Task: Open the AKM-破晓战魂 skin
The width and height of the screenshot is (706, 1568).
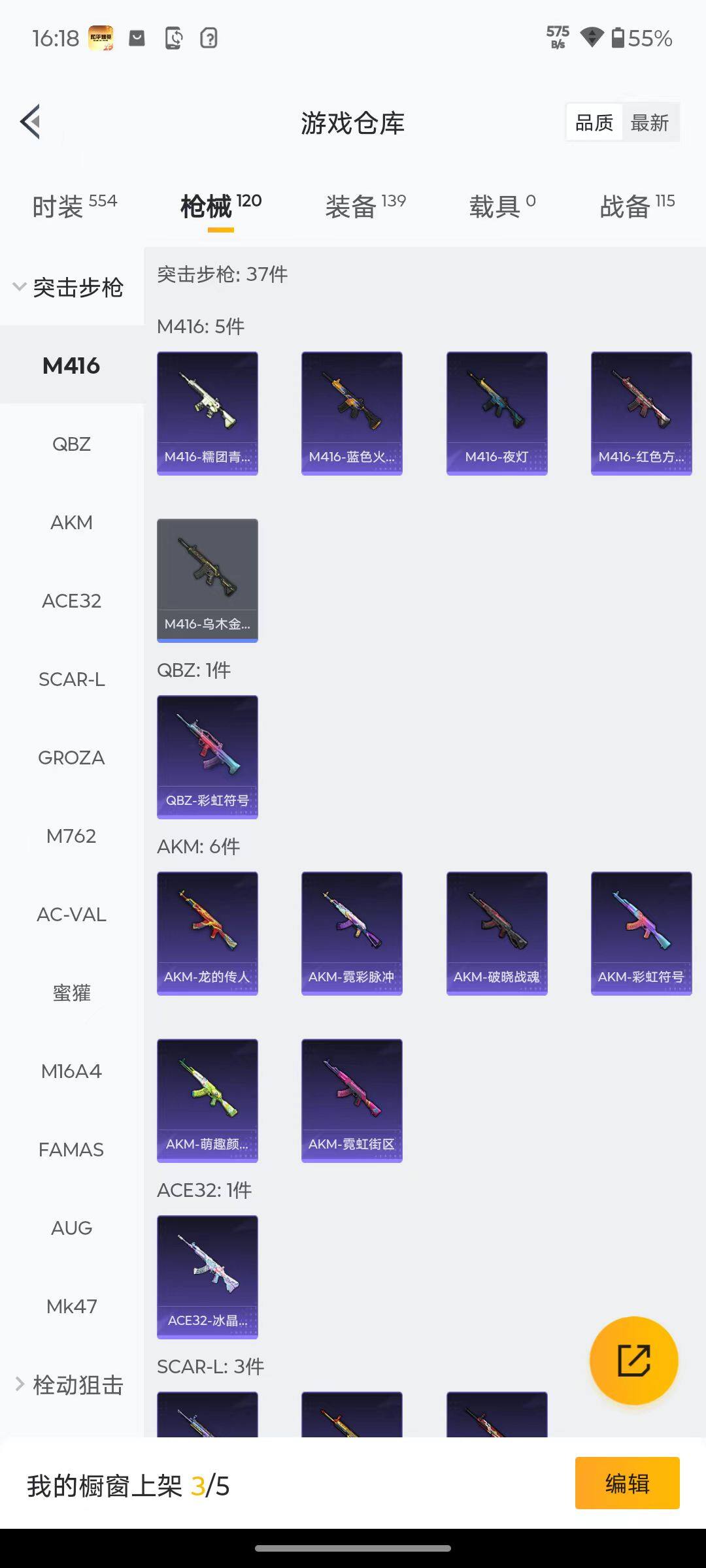Action: [x=497, y=933]
